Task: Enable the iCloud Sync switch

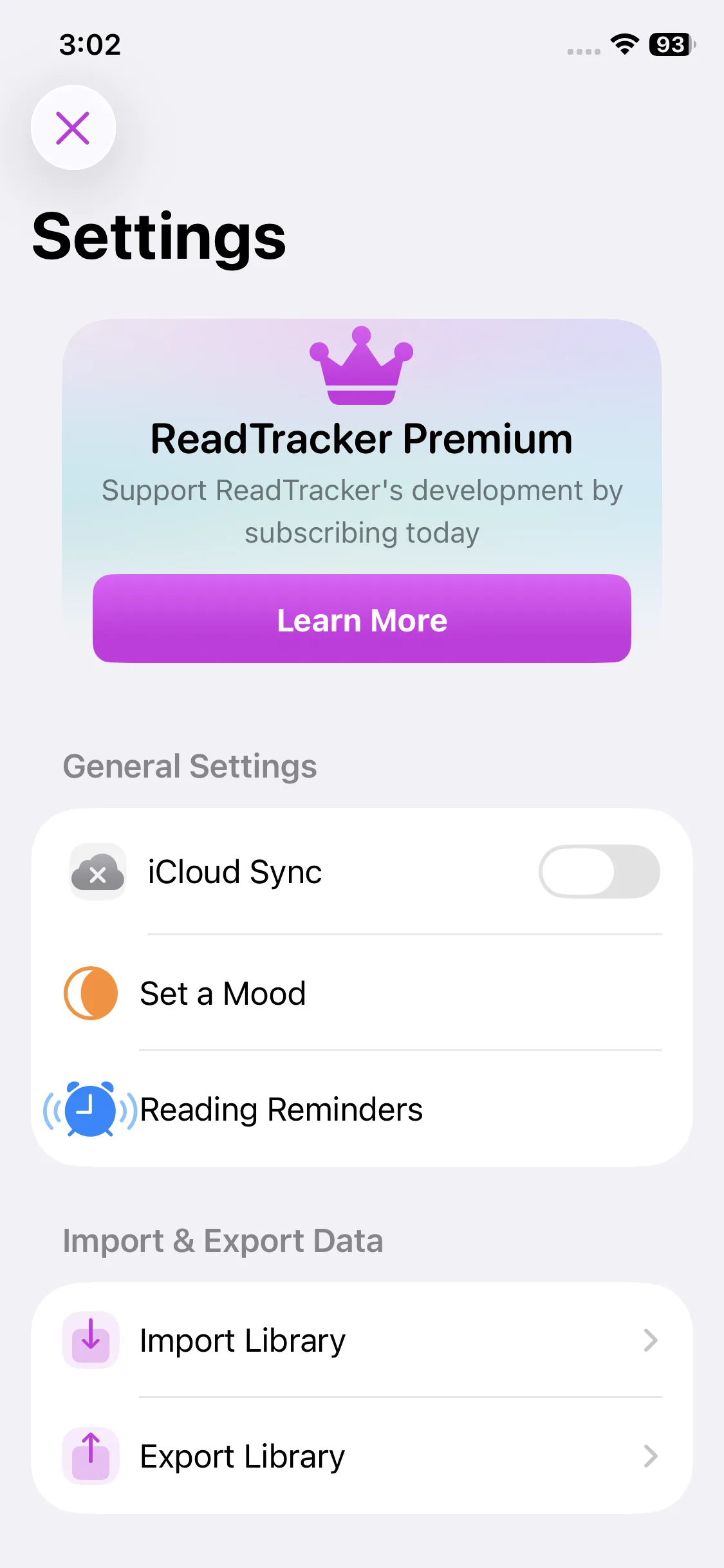Action: point(599,872)
